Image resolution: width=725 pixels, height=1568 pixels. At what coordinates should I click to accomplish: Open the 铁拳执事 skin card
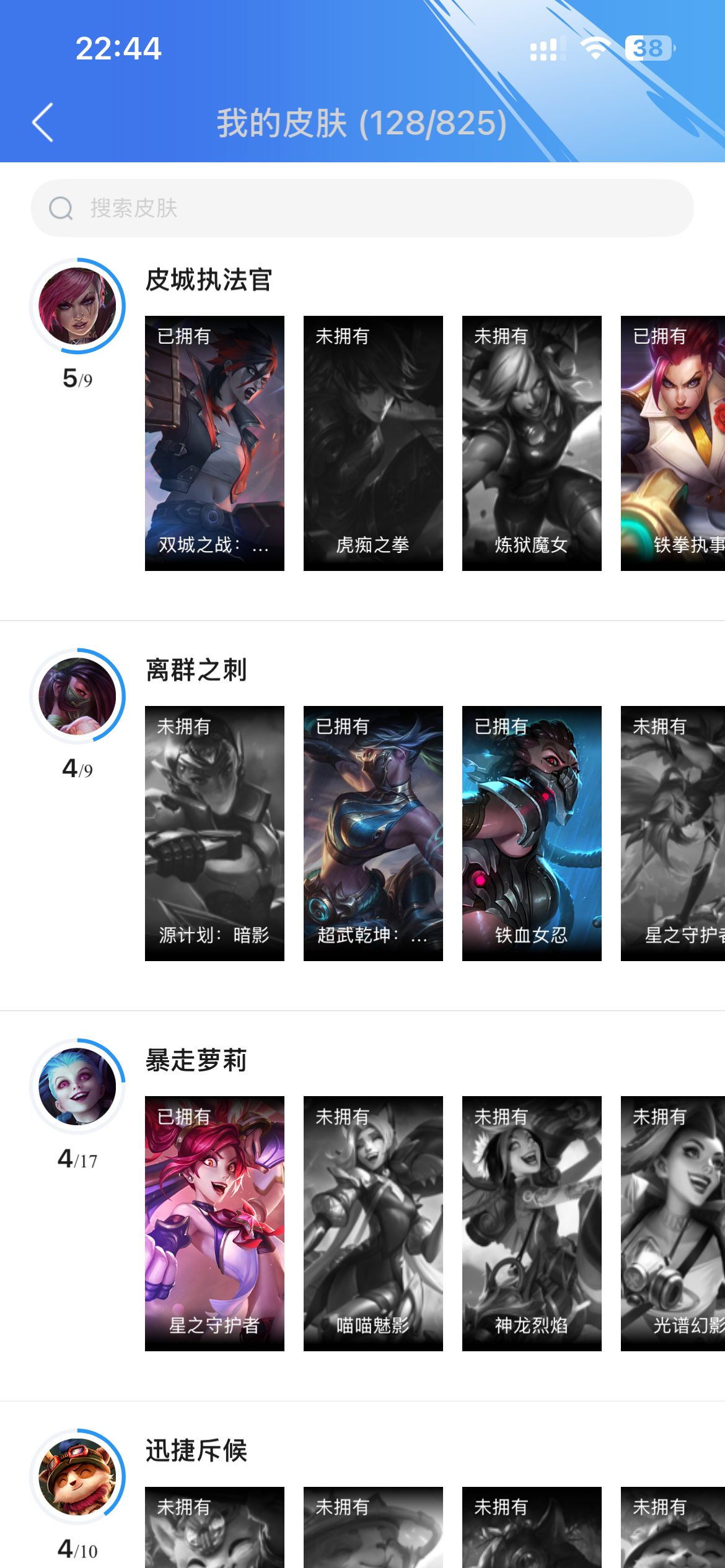click(x=673, y=443)
